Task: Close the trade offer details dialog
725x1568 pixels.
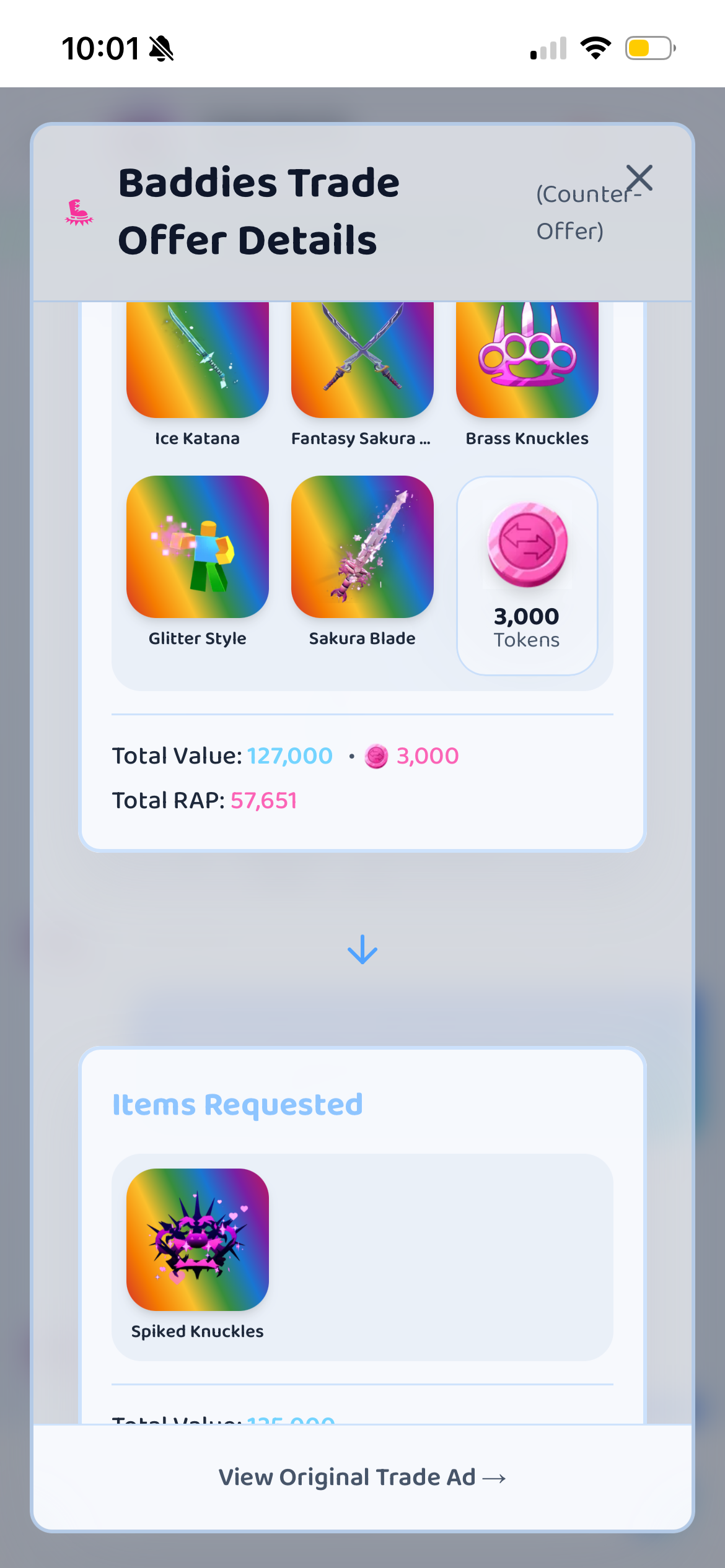Action: [x=639, y=178]
